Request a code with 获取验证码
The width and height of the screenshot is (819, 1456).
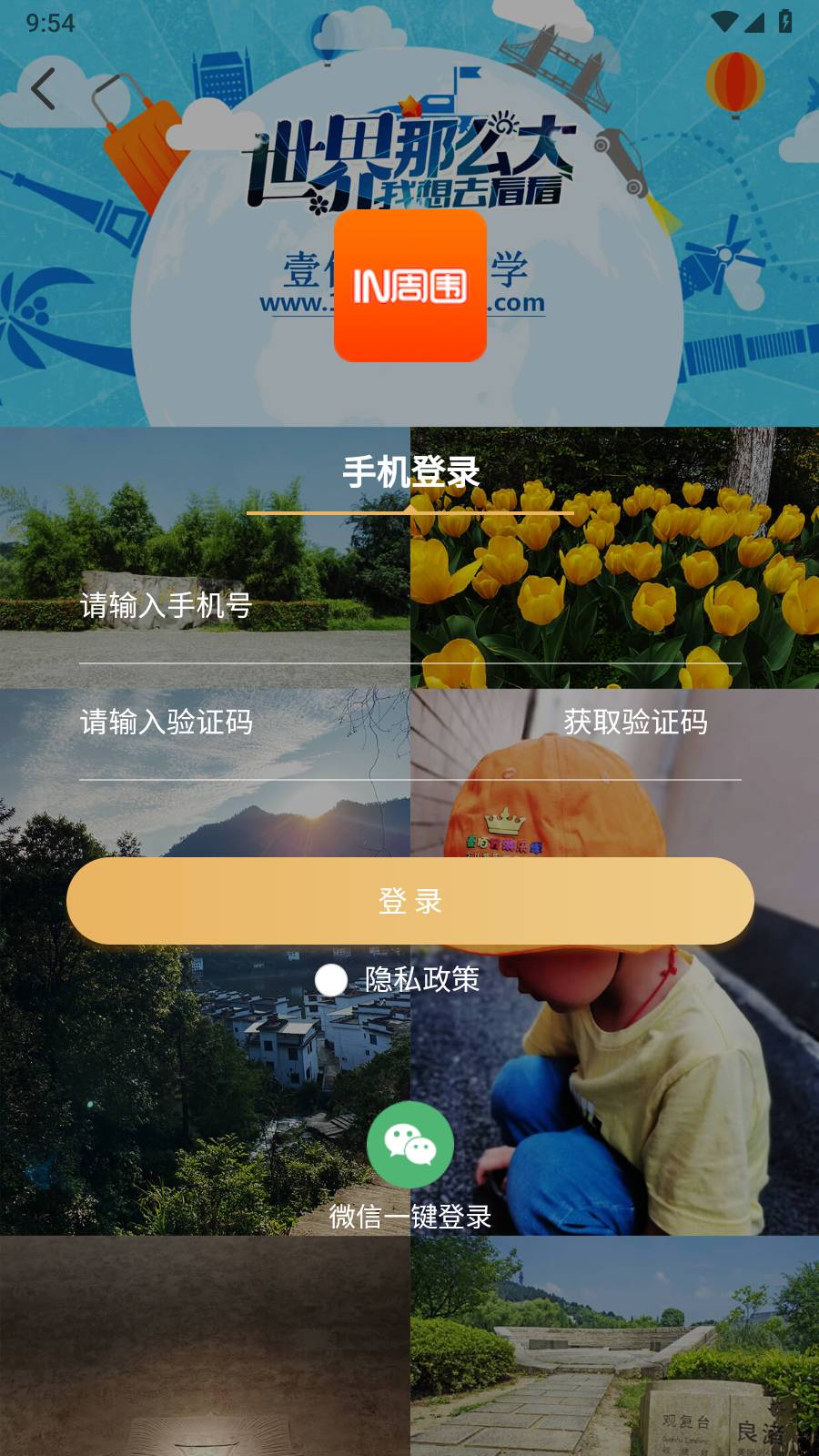pyautogui.click(x=635, y=723)
